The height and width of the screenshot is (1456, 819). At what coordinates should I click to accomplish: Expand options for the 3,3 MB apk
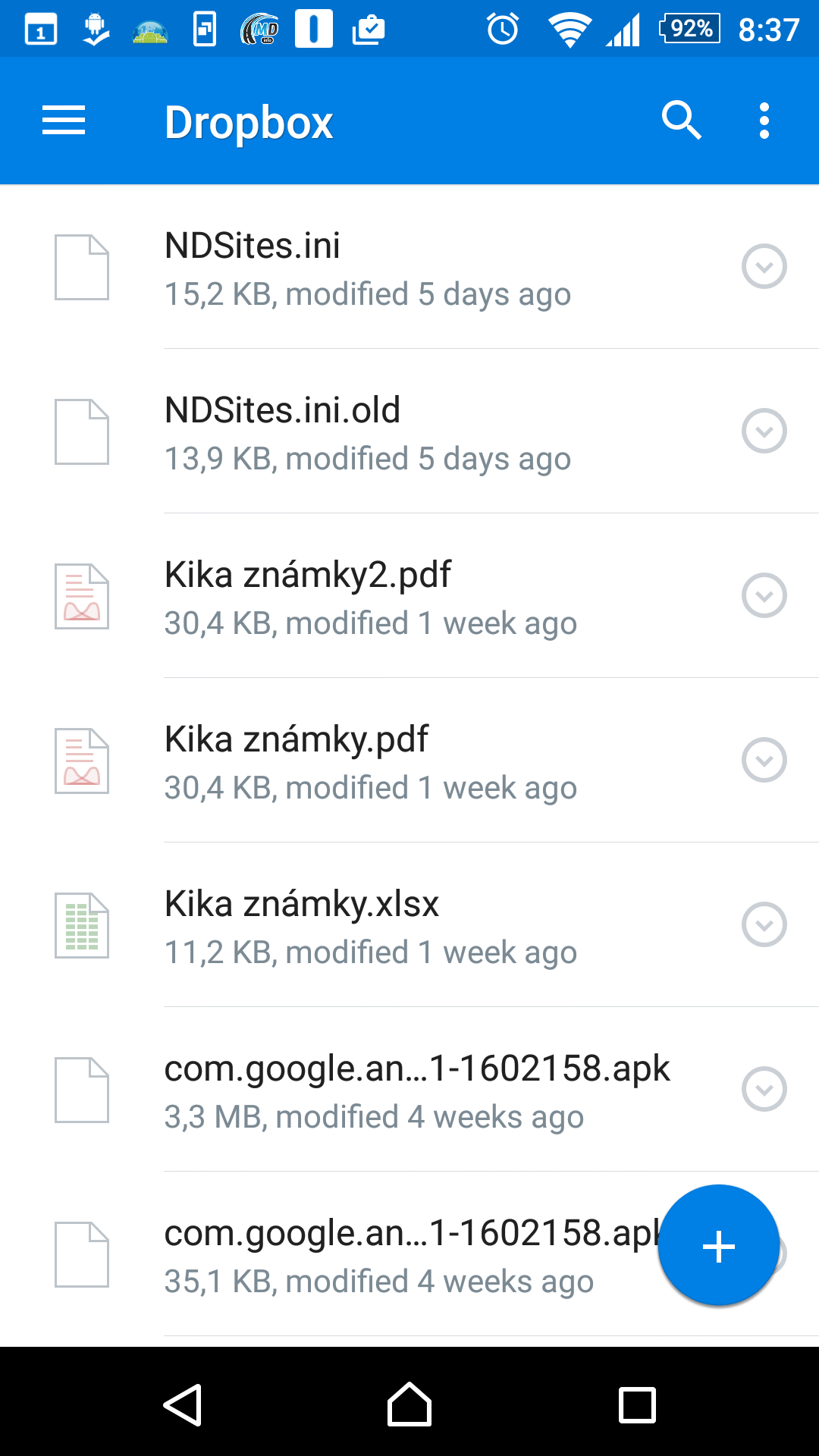pos(764,1089)
